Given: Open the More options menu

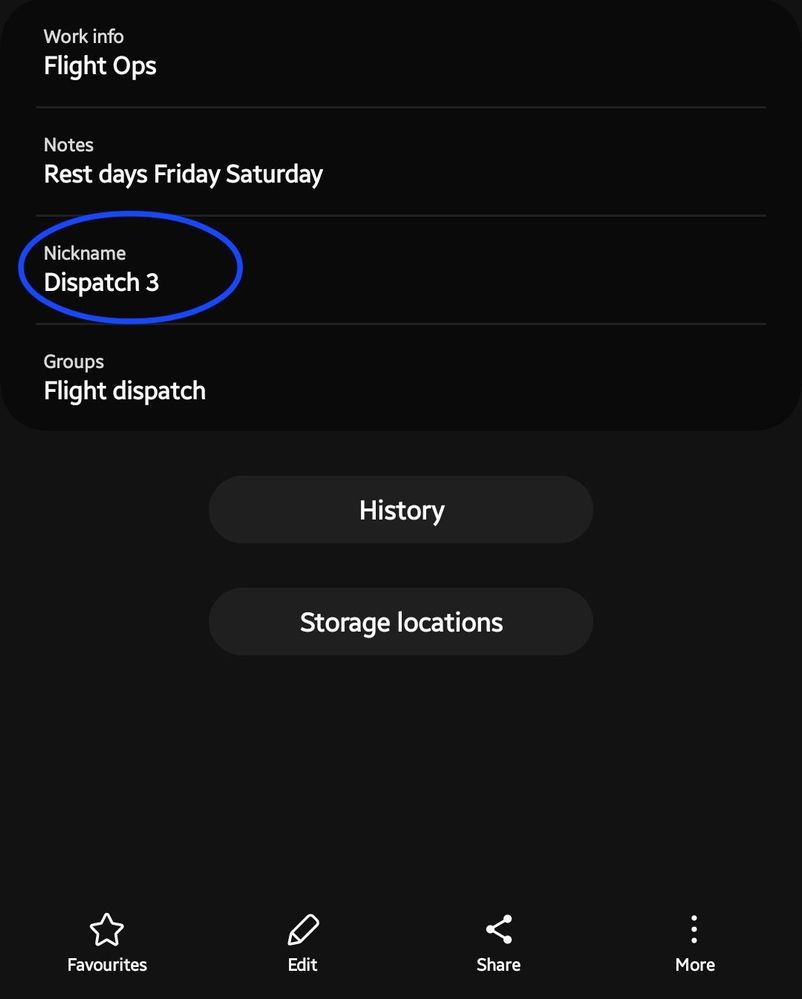Looking at the screenshot, I should tap(694, 943).
